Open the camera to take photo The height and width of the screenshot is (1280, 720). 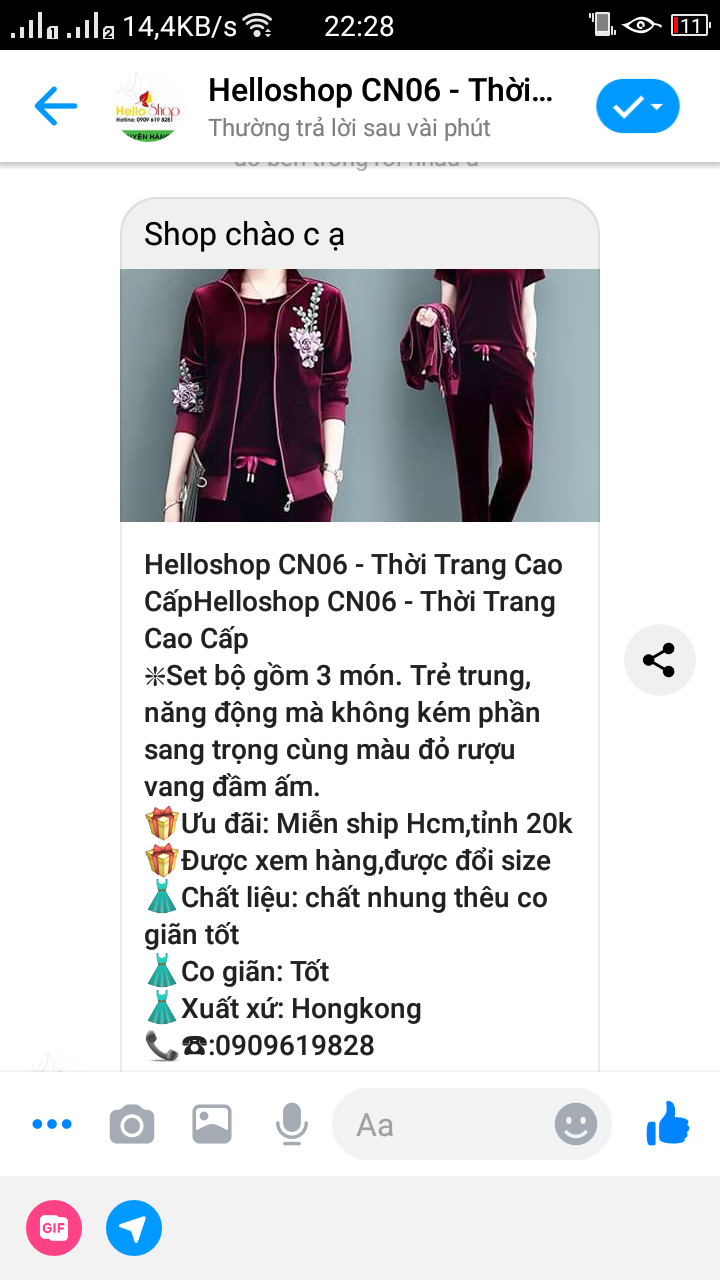point(132,1124)
